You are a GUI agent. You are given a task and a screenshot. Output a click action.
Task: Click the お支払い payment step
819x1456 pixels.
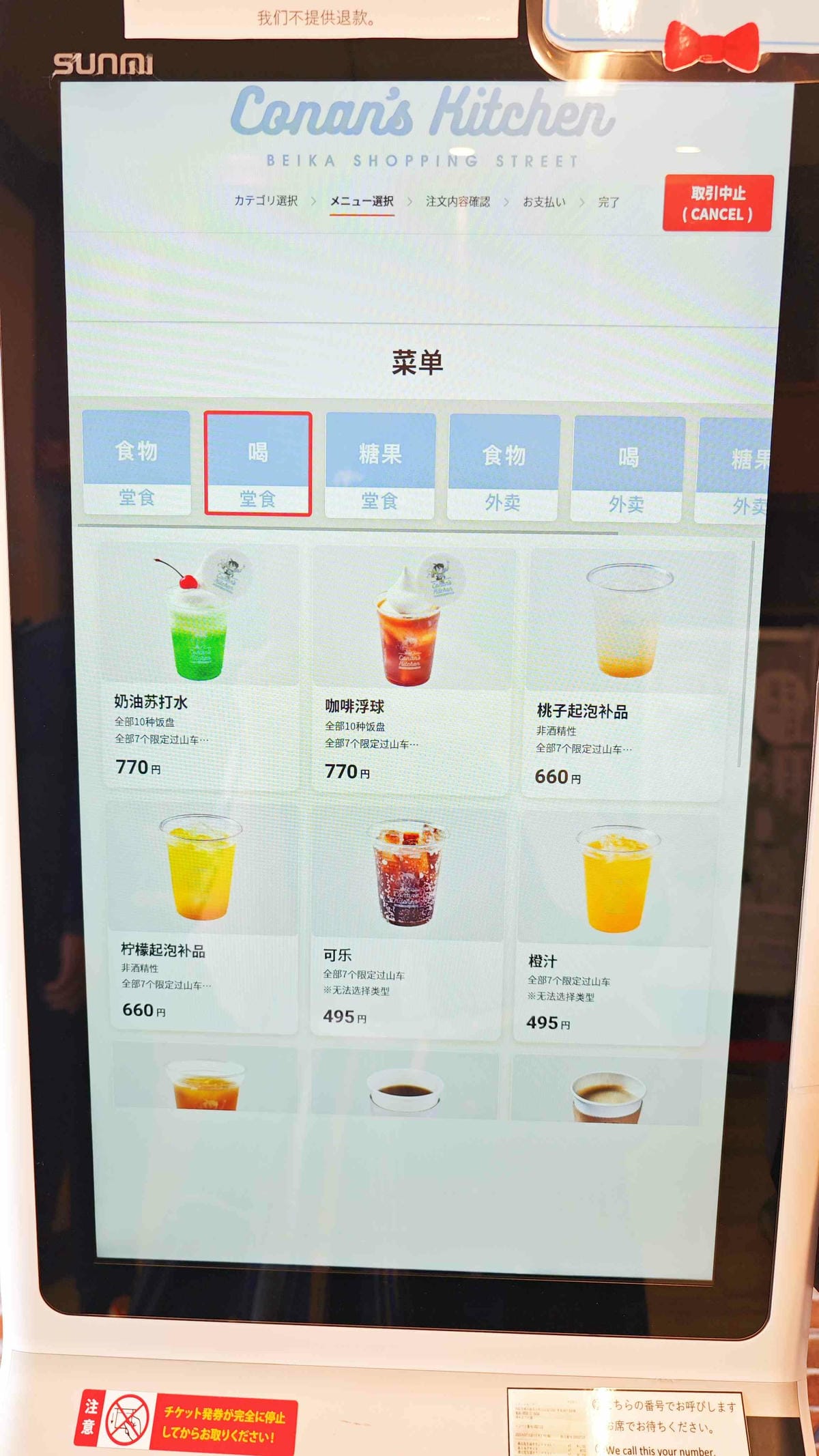543,201
